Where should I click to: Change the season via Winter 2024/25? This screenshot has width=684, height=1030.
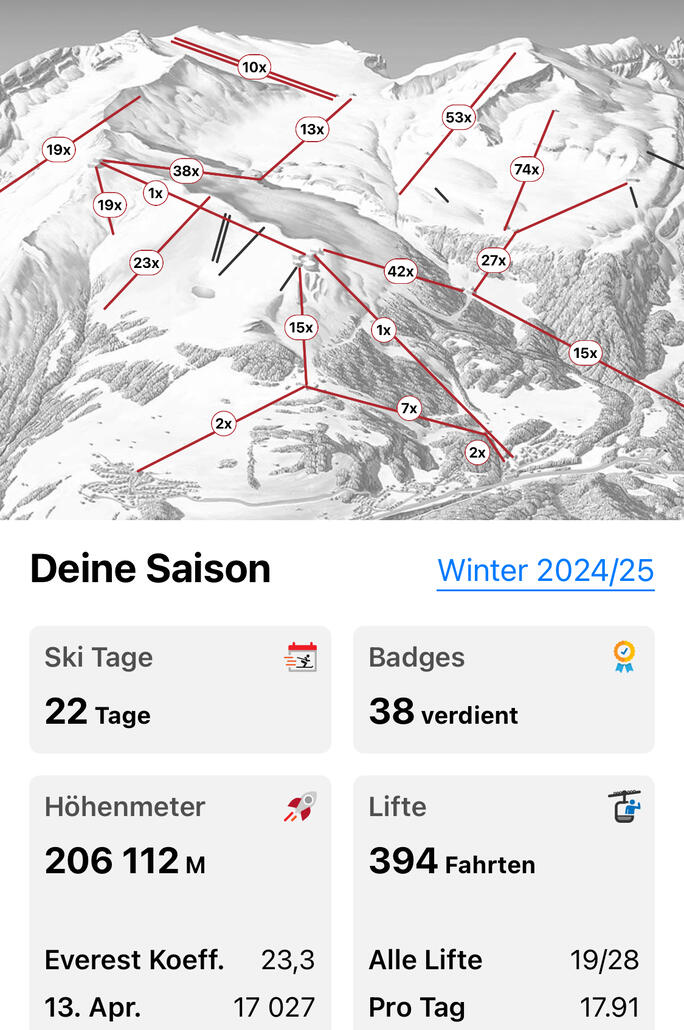pos(545,571)
